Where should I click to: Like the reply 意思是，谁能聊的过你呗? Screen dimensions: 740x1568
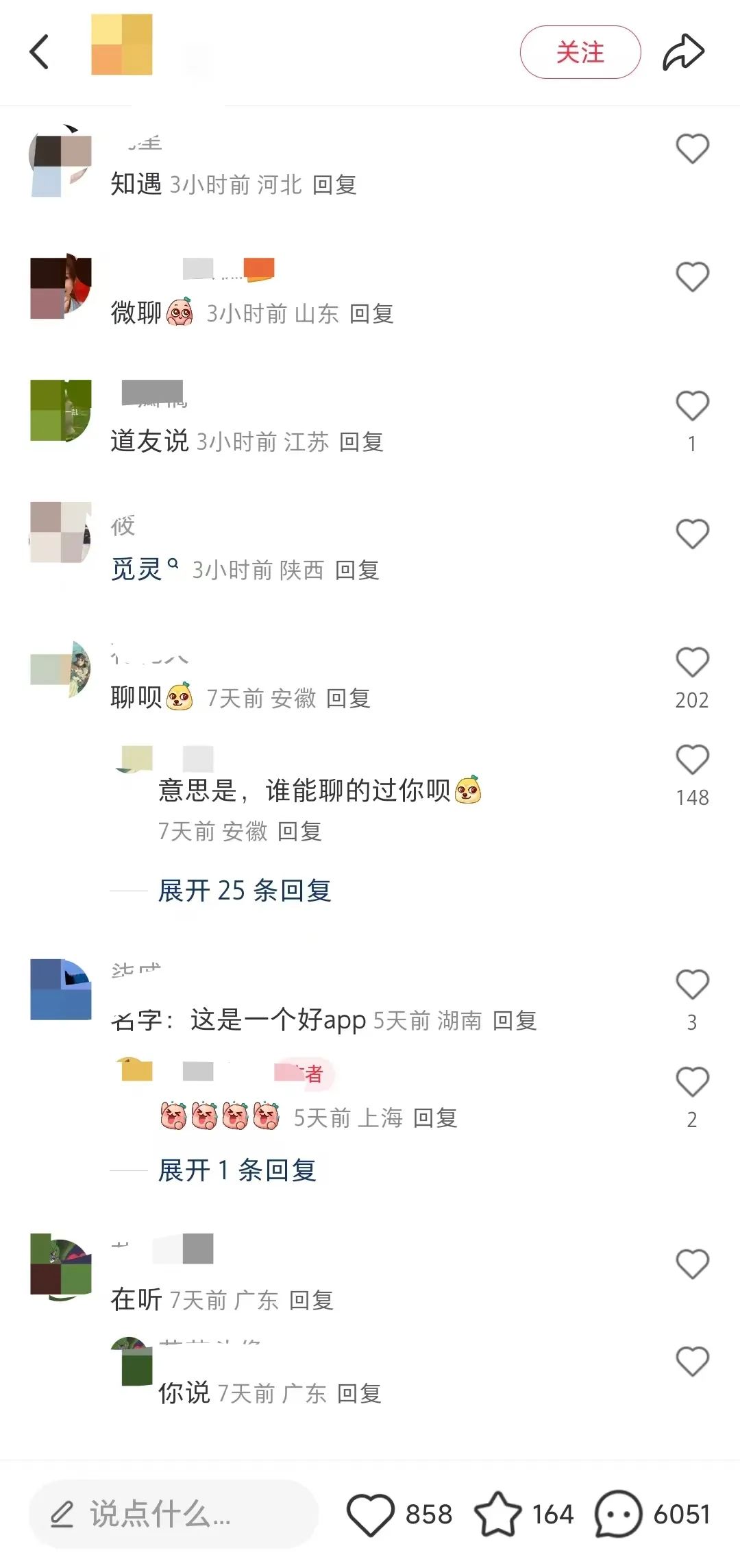692,760
